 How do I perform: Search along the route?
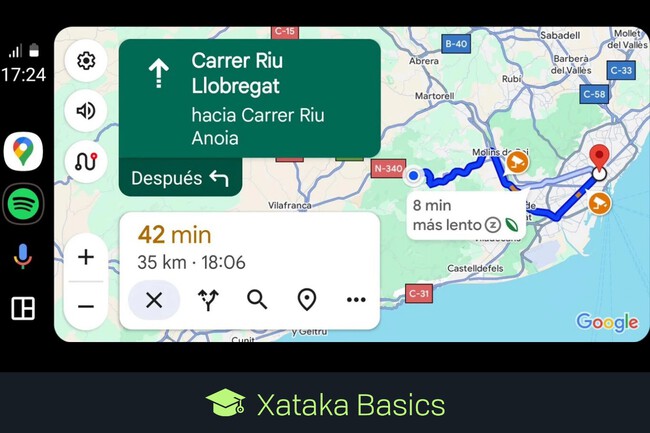click(257, 299)
